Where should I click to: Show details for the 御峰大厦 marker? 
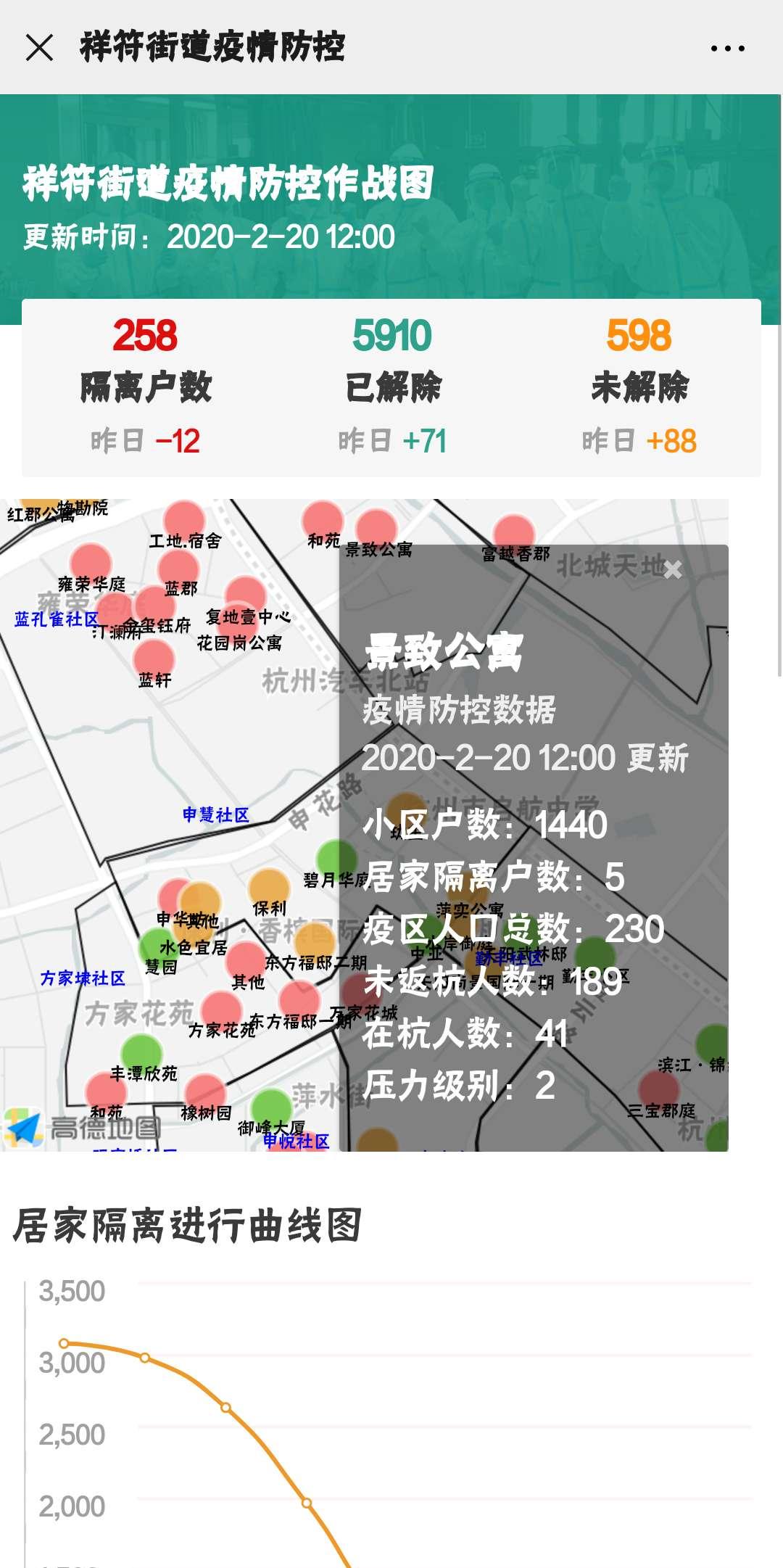271,1107
